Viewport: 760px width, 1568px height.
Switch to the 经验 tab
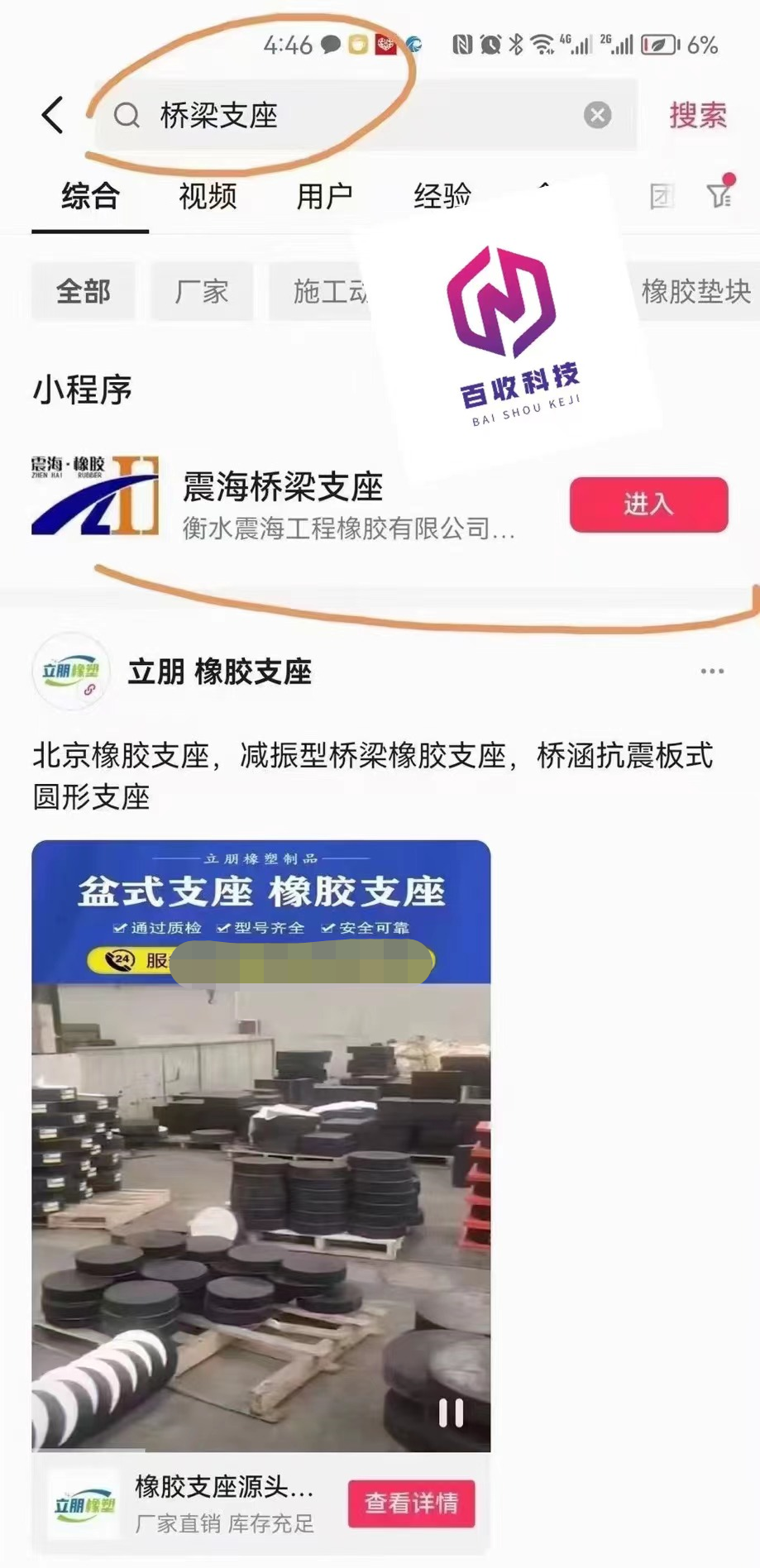click(x=442, y=197)
